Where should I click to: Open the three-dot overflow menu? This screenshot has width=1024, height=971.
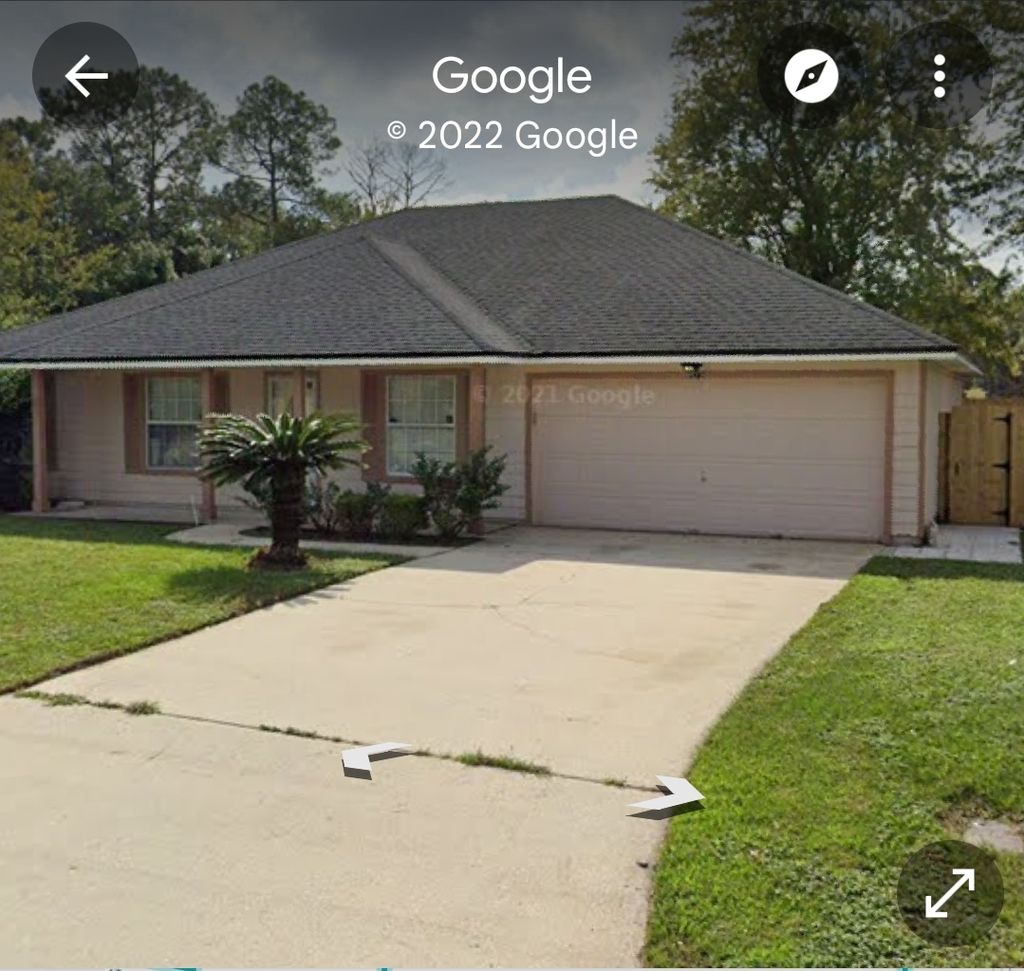[939, 76]
